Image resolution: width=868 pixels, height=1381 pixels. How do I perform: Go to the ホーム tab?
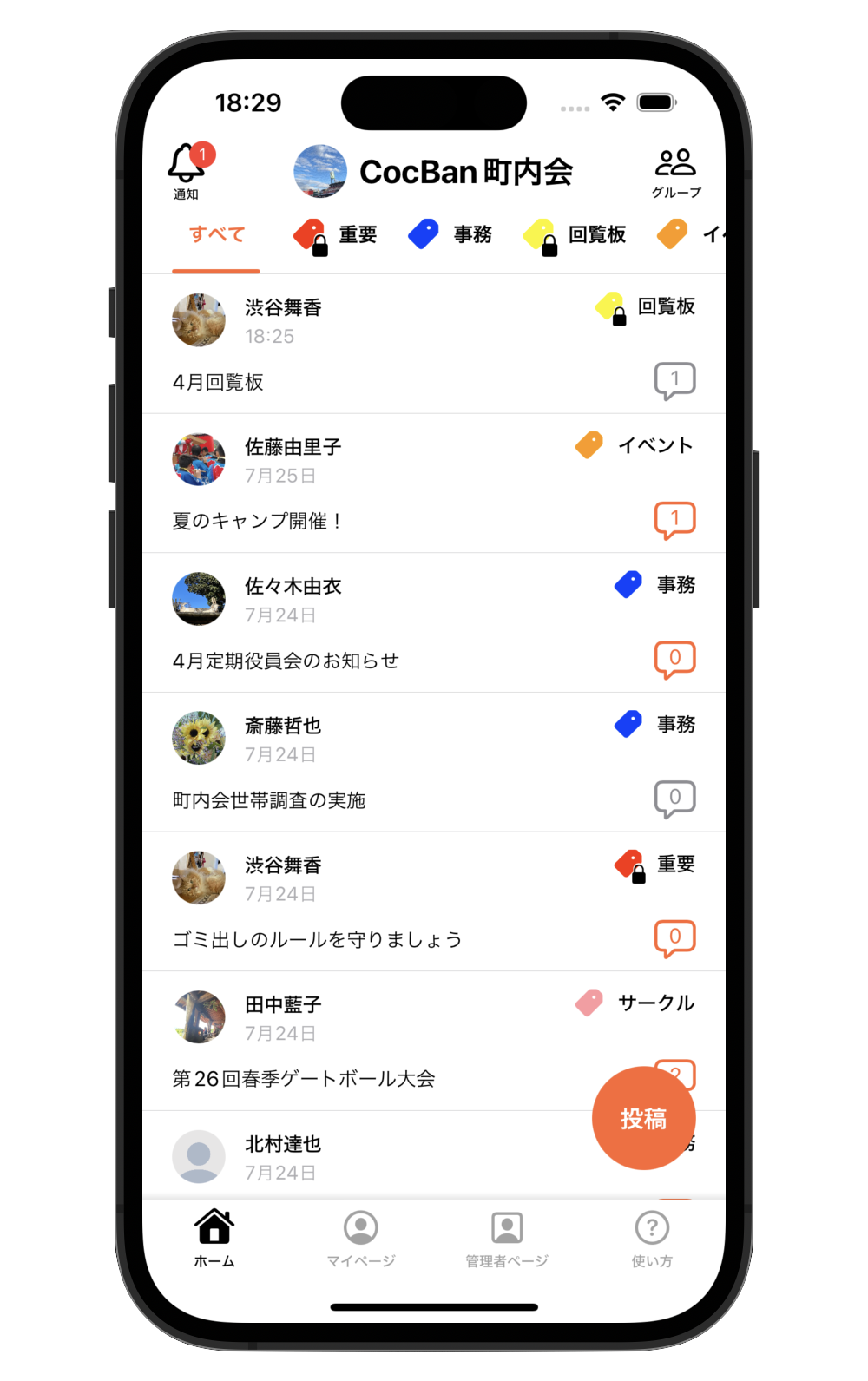click(214, 1238)
